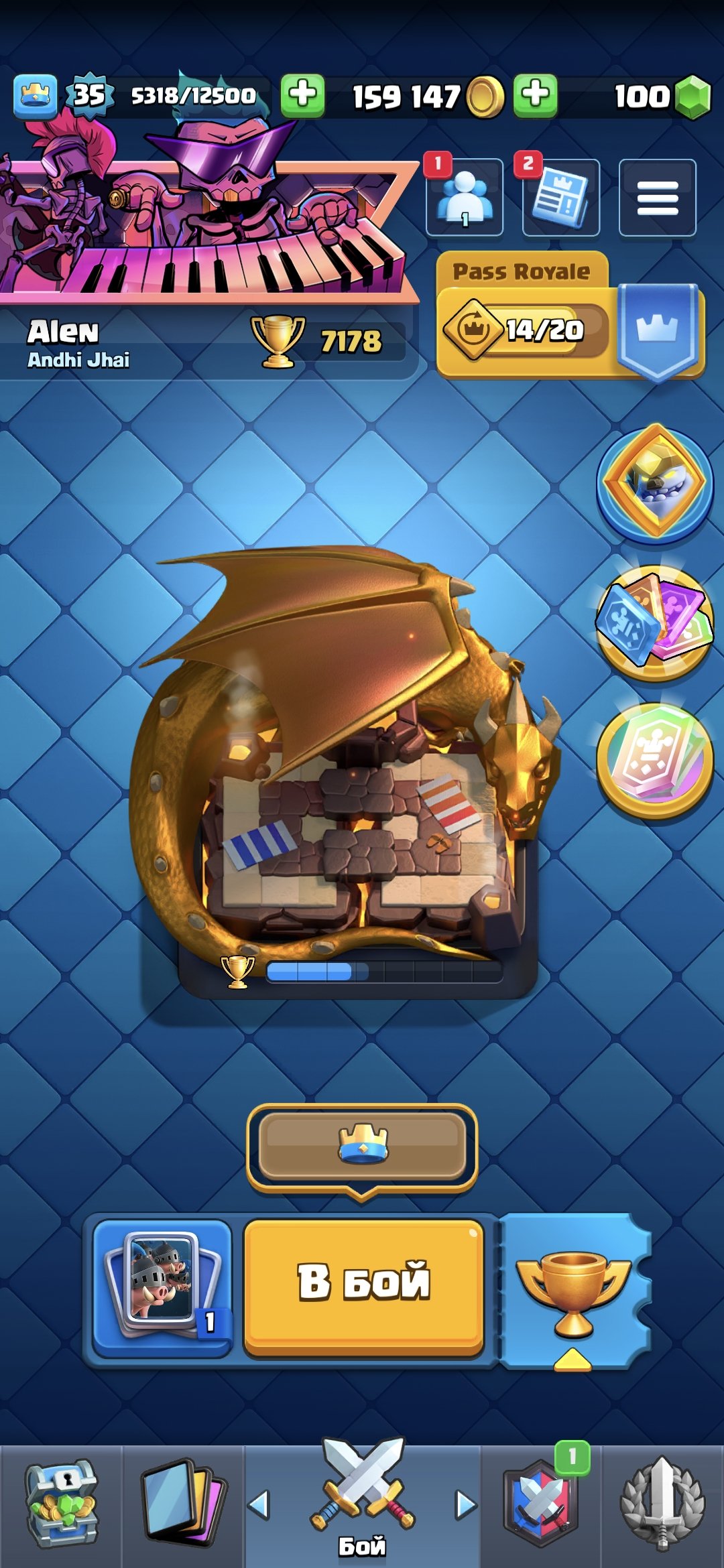The width and height of the screenshot is (724, 1568).
Task: Switch to the card collection tab
Action: 182,1504
